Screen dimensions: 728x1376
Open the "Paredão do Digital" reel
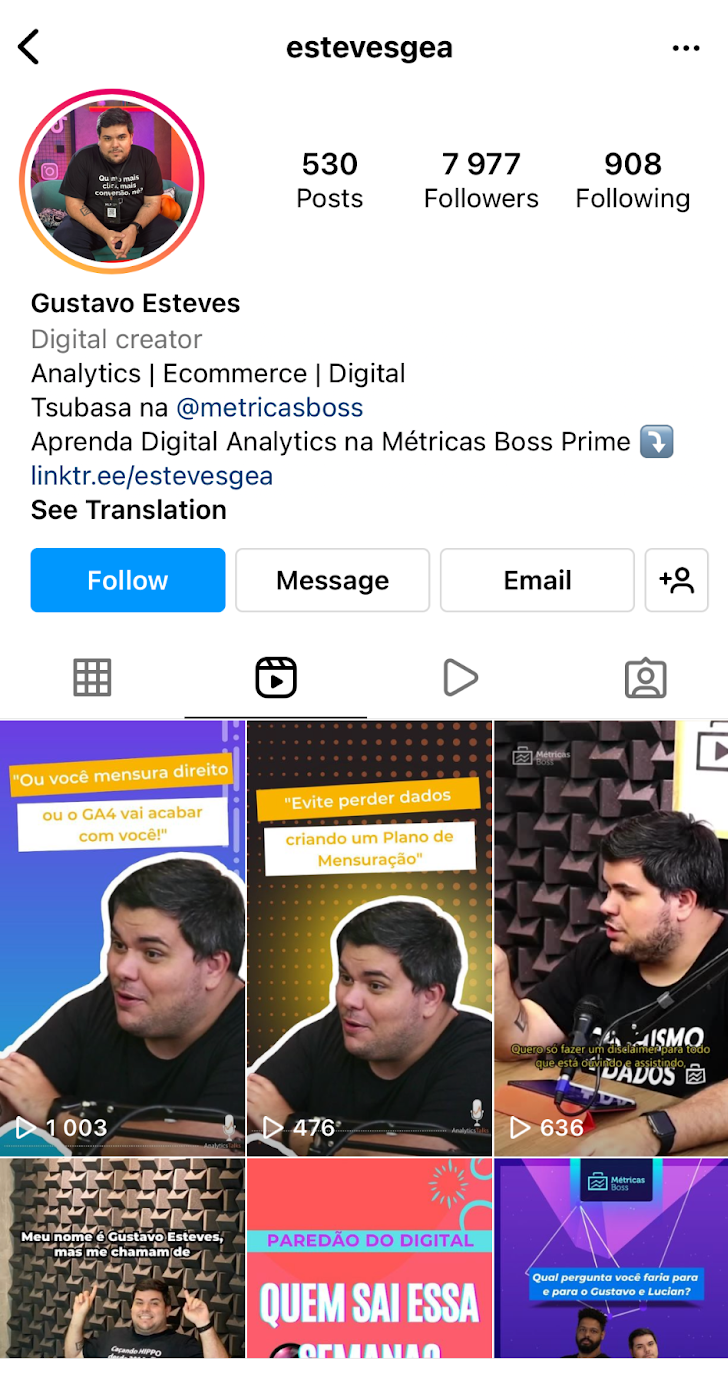[x=369, y=1258]
